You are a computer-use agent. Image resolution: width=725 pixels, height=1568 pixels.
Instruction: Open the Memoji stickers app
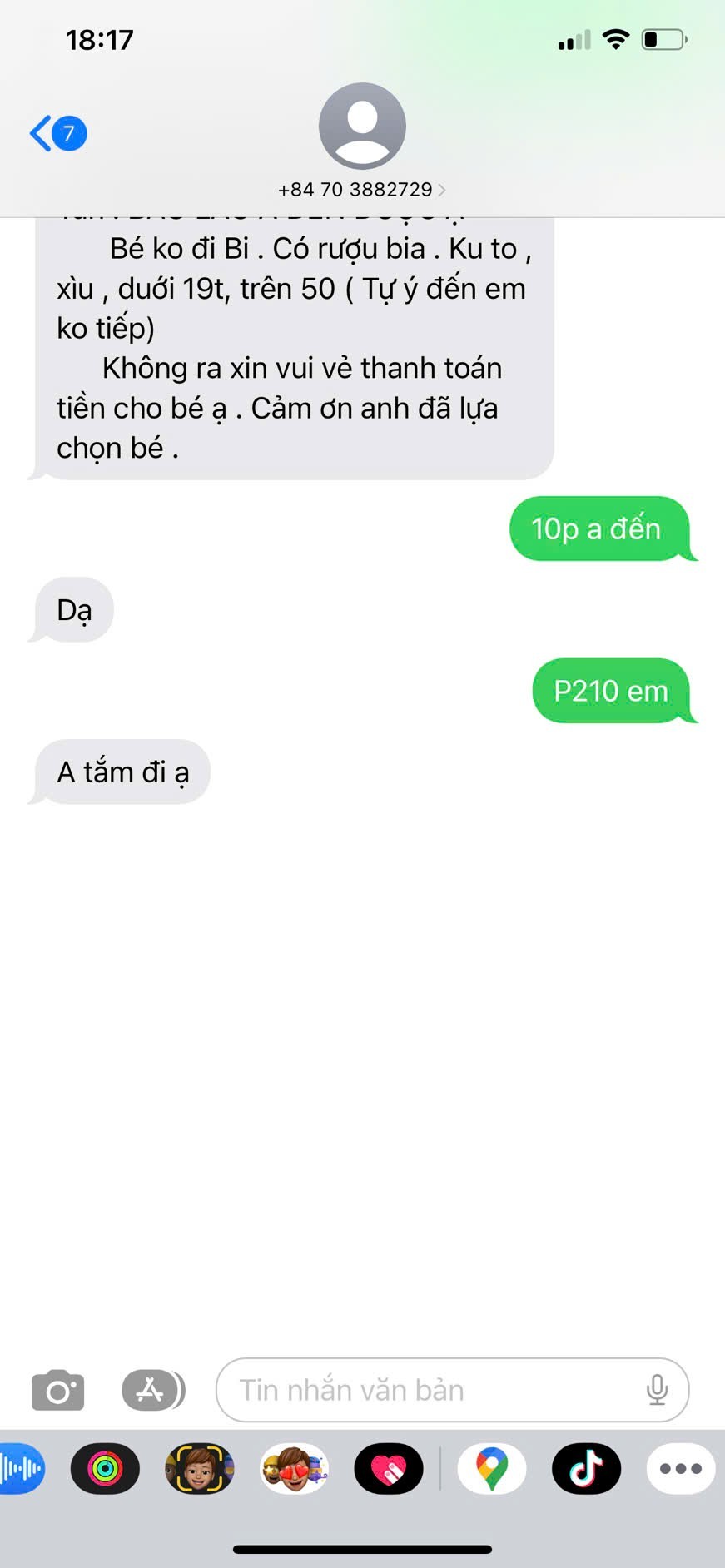[x=294, y=1469]
